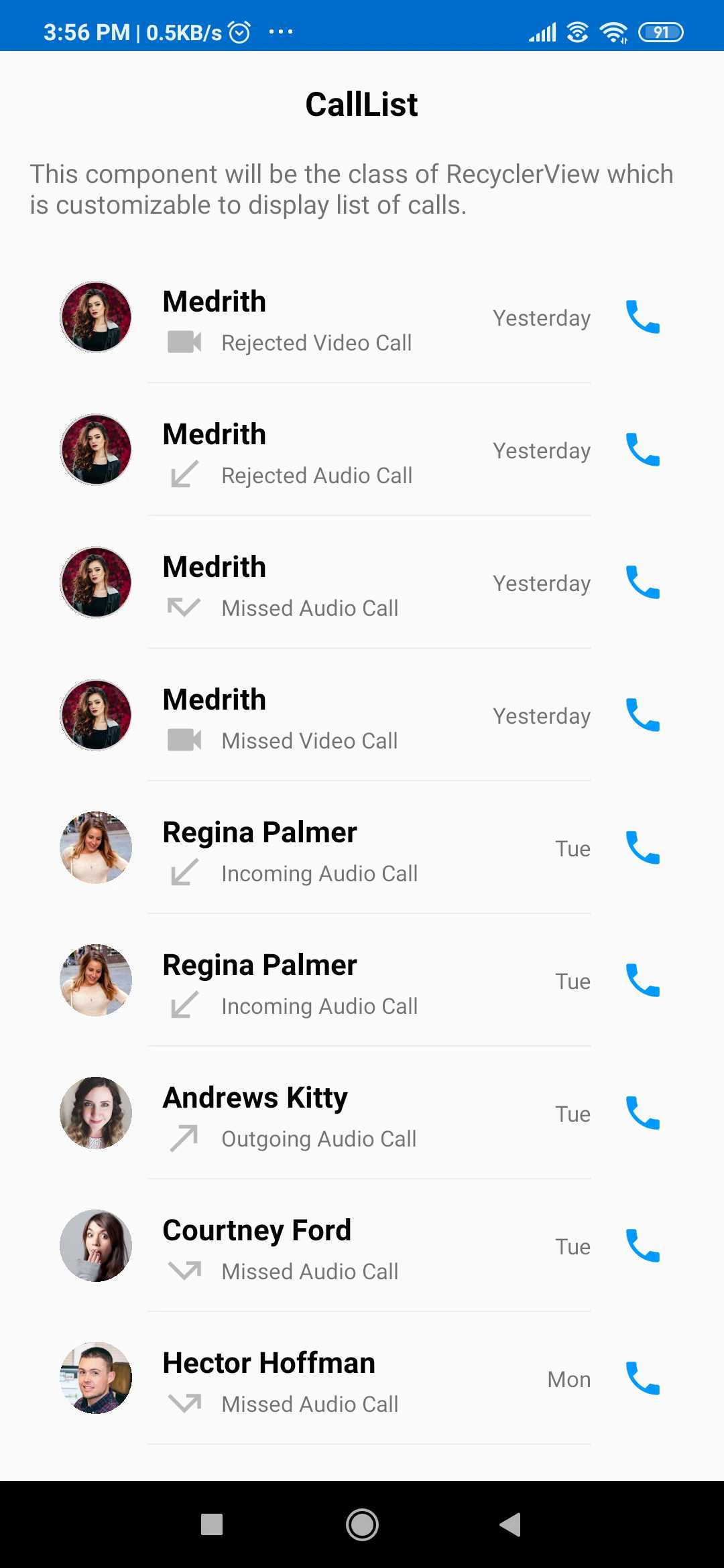The image size is (724, 1568).
Task: Go to home screen via home button
Action: pos(362,1524)
